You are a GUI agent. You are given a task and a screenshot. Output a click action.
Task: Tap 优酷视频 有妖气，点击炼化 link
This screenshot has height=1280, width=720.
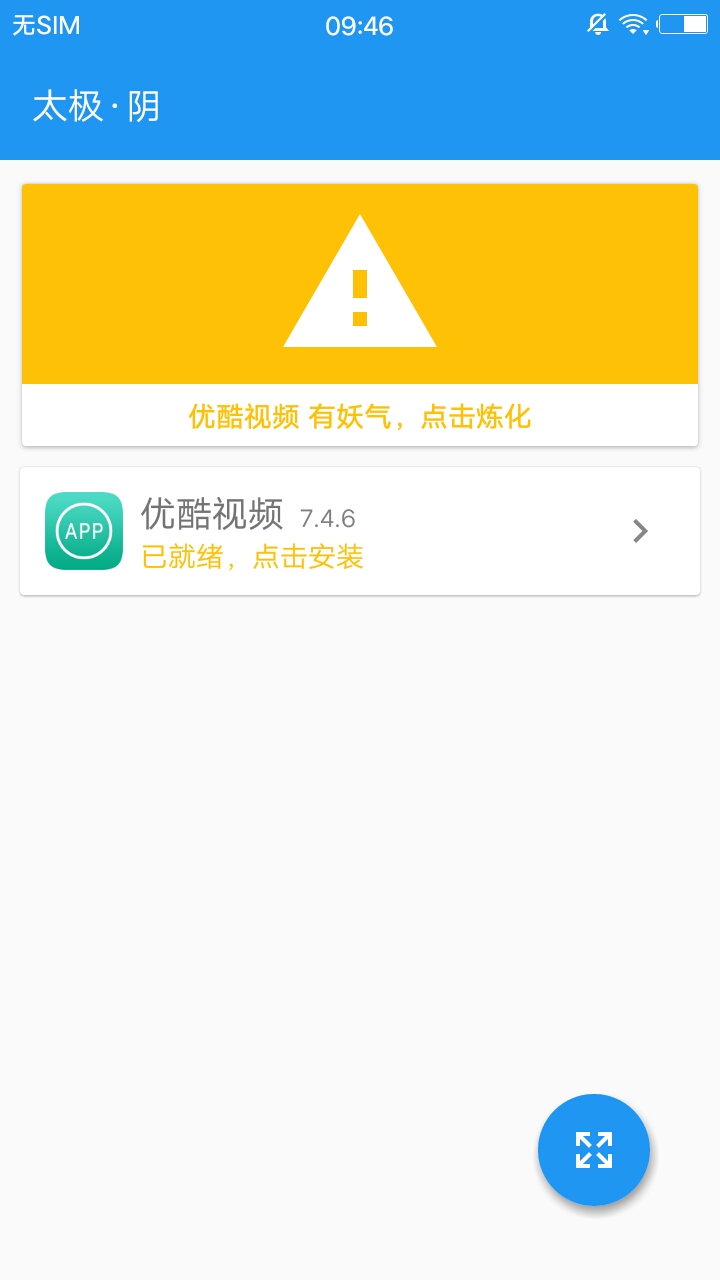click(x=360, y=418)
